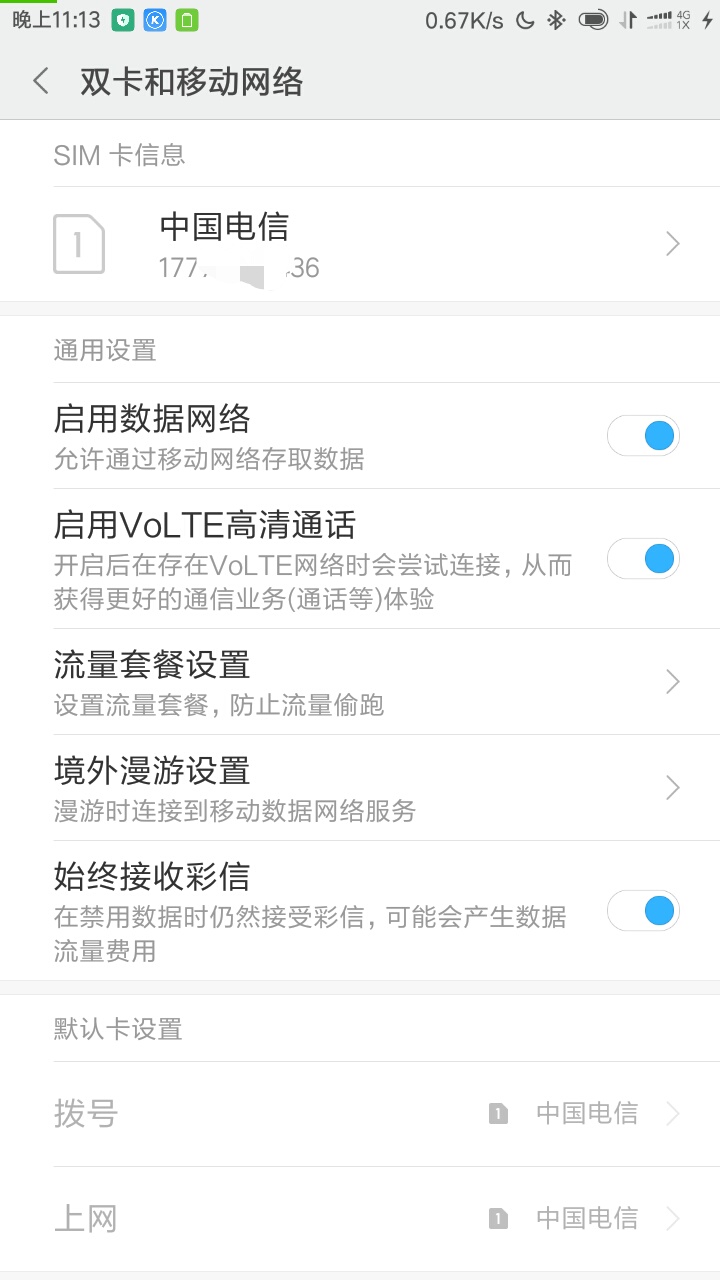Image resolution: width=720 pixels, height=1280 pixels.
Task: Toggle the 启用数据网络 switch
Action: coord(643,436)
